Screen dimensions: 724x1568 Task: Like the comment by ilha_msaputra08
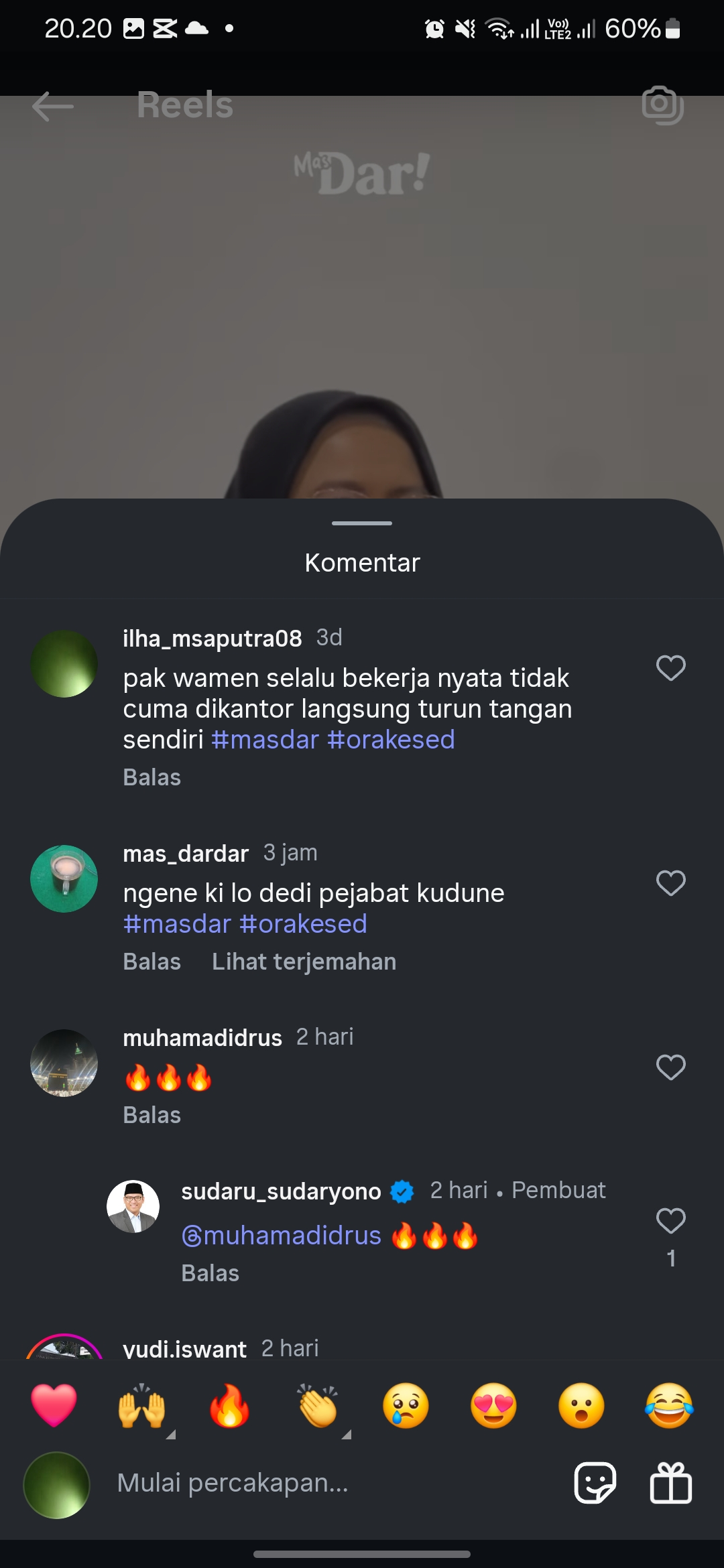(670, 668)
